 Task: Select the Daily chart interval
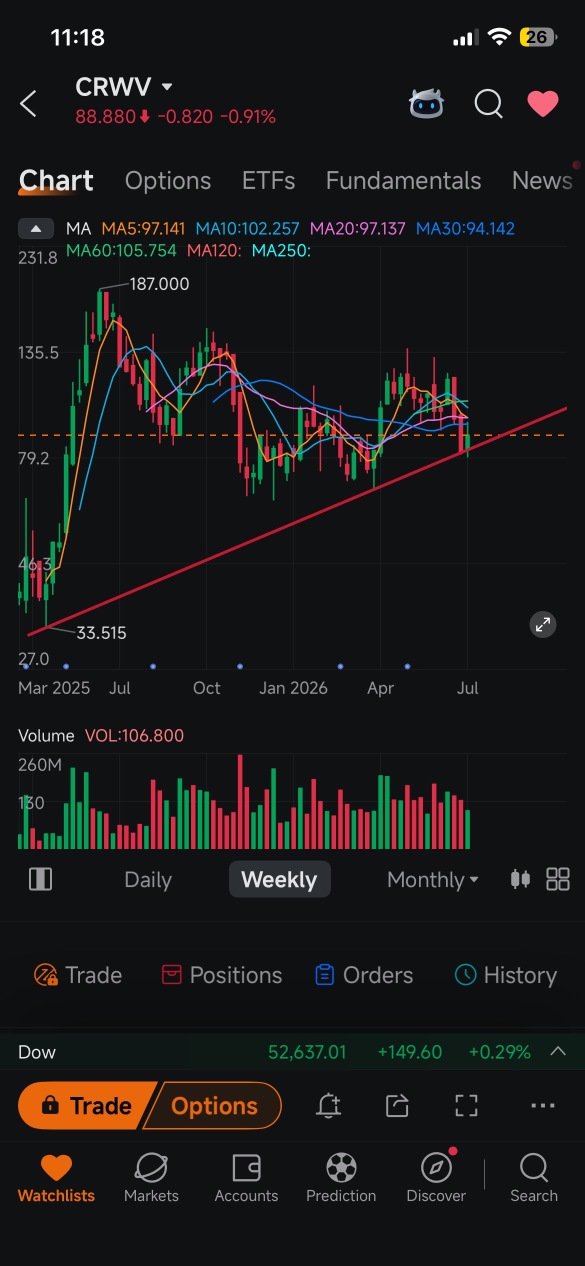(x=148, y=880)
